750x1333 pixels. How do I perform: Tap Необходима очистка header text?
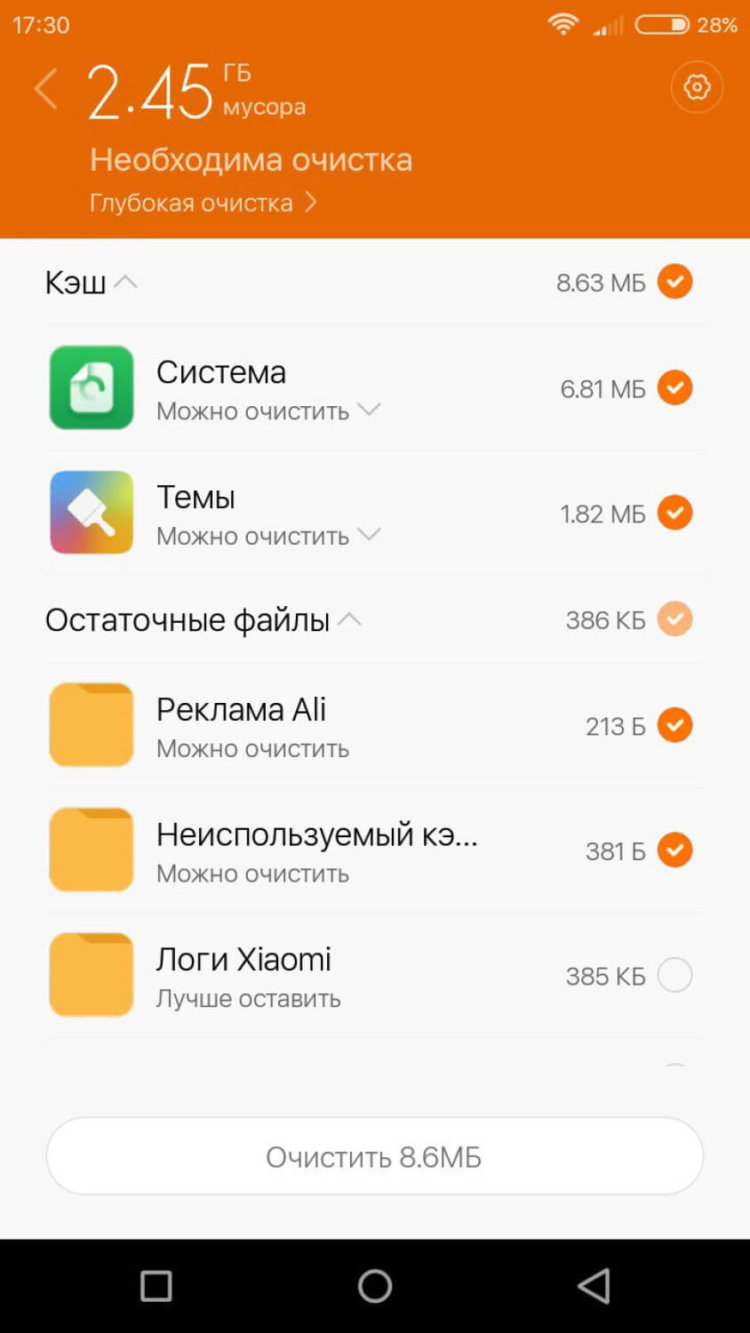[250, 158]
